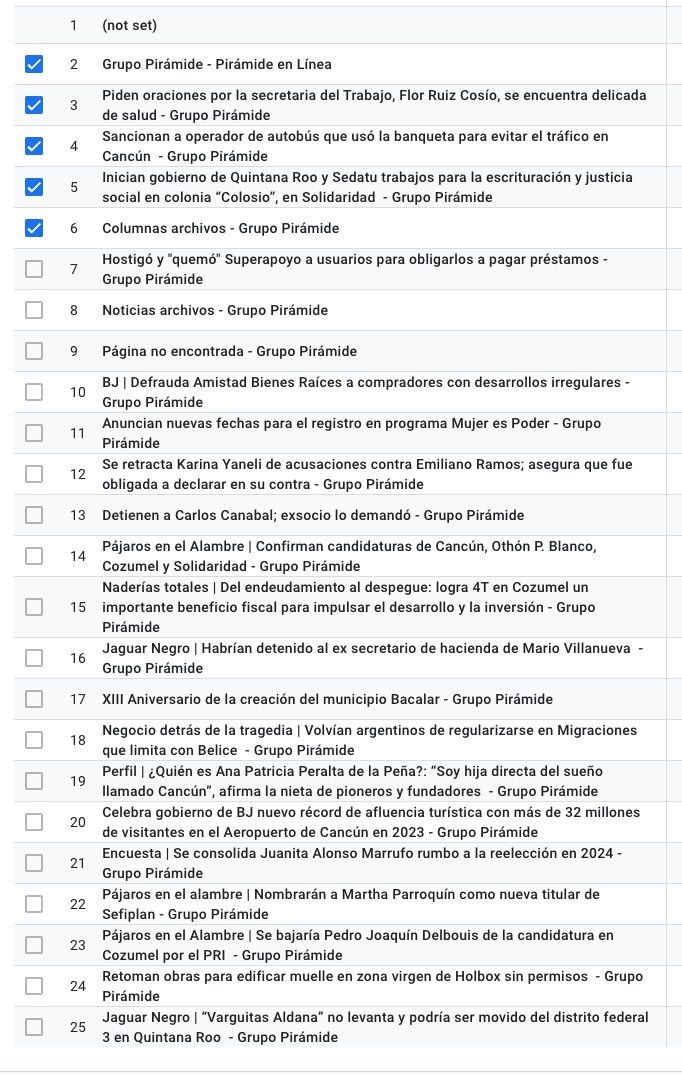Check the Mujer es Poder registro row
The width and height of the screenshot is (682, 1074).
tap(34, 433)
